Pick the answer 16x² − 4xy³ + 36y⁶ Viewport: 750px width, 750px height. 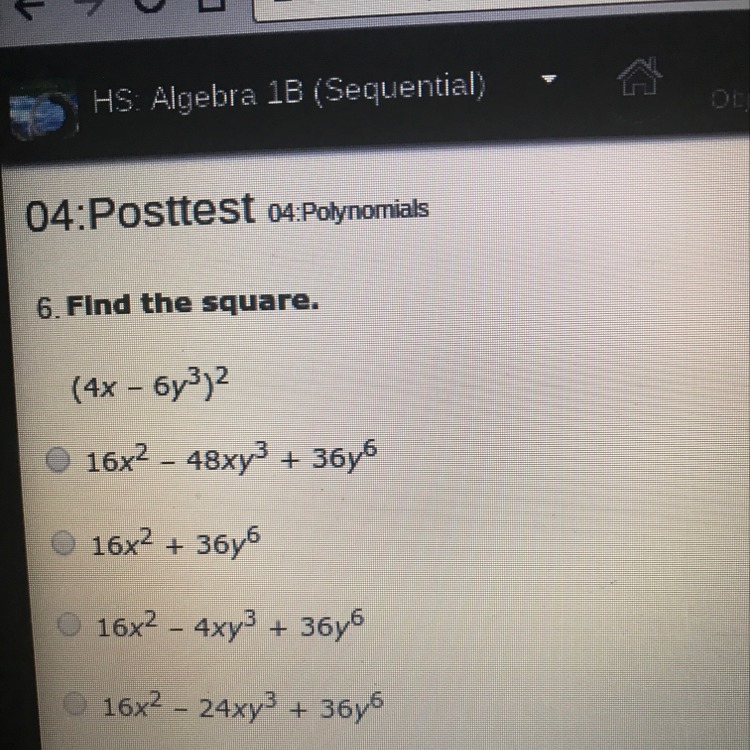(69, 624)
